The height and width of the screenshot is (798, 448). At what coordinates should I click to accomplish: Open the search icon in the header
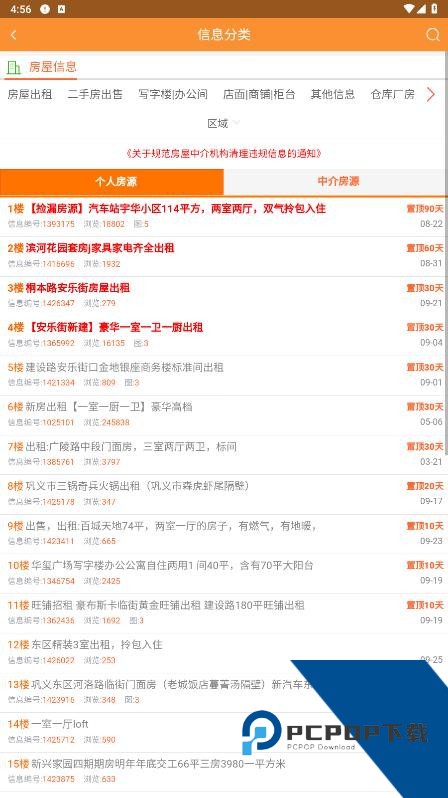[x=432, y=35]
